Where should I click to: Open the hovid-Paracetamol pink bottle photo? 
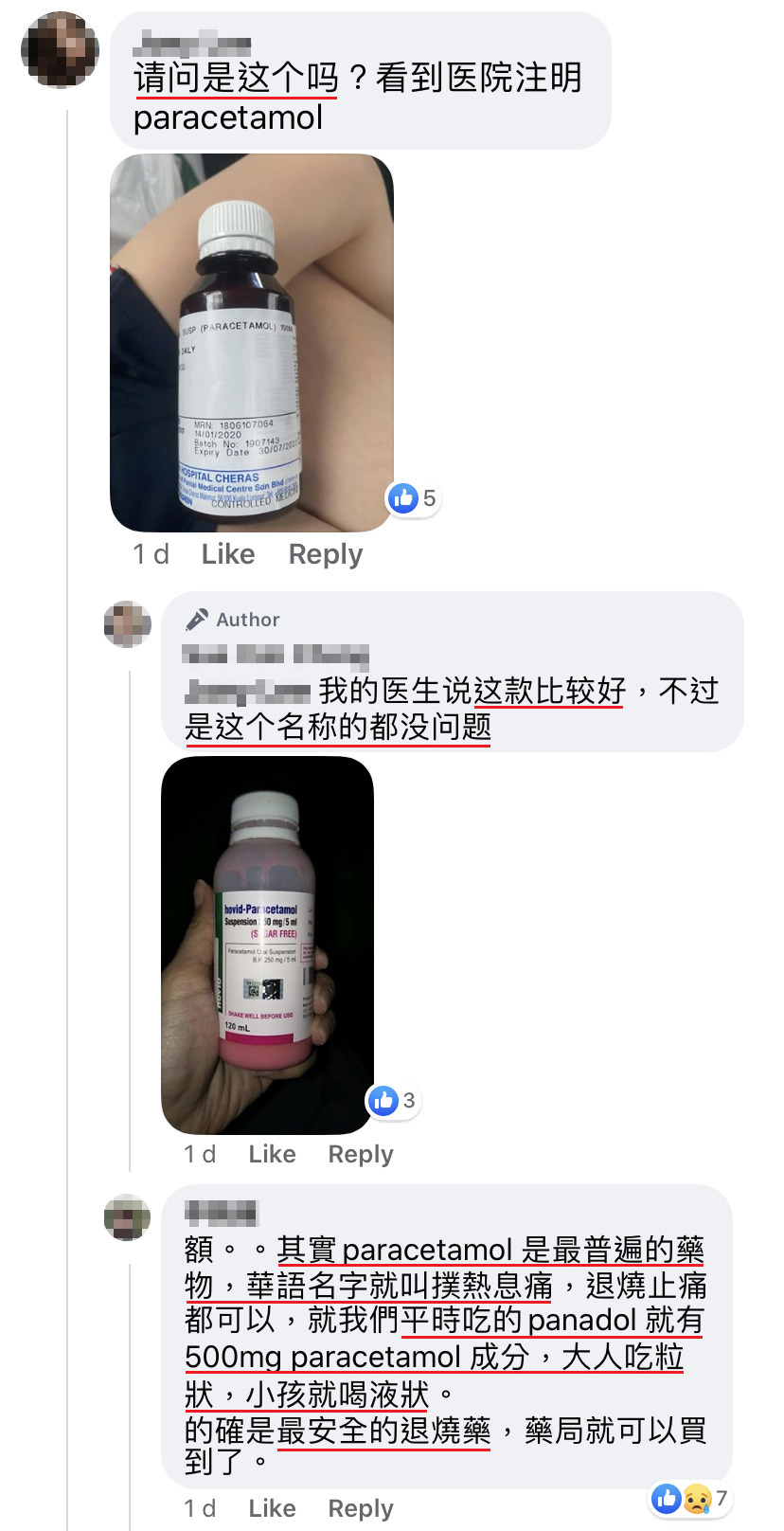(x=267, y=945)
